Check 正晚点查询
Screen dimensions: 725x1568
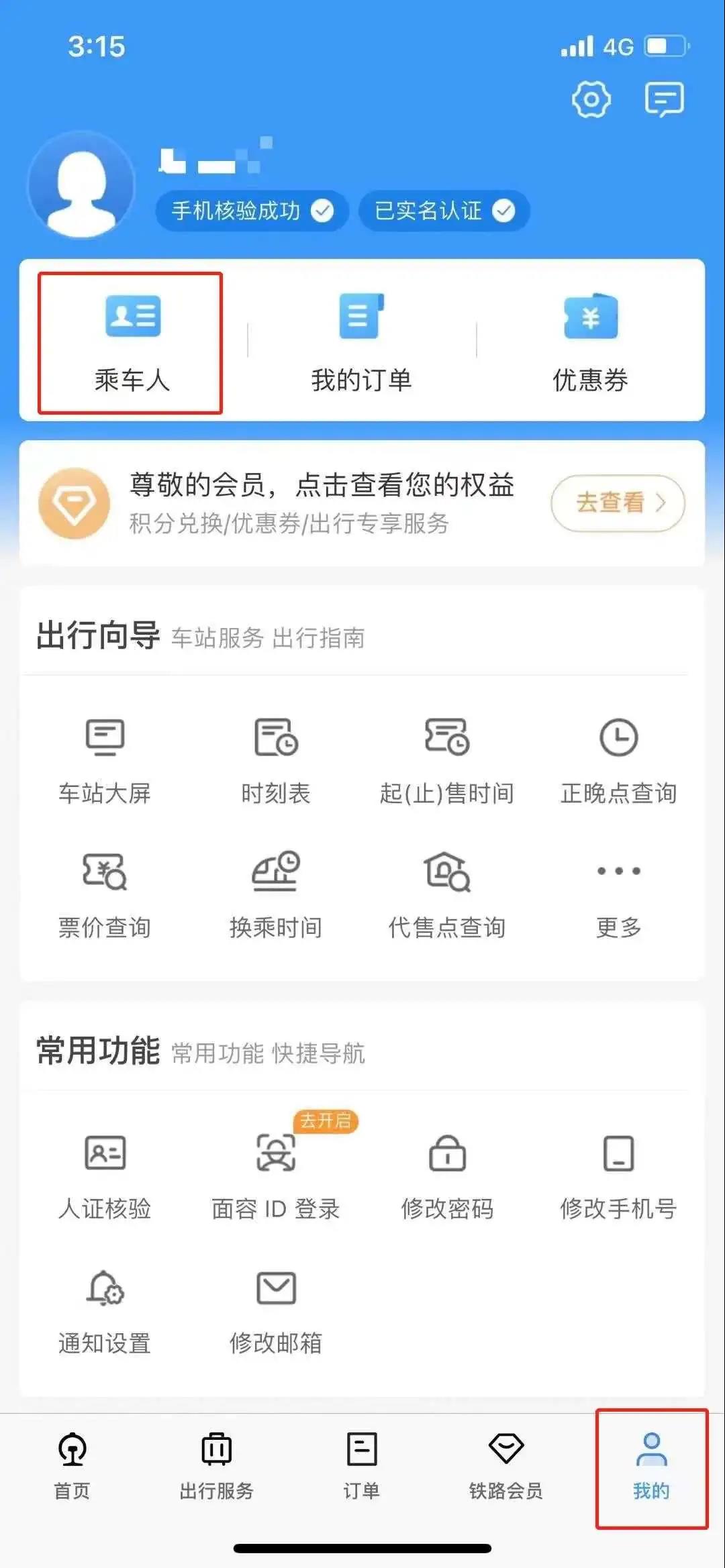pos(618,762)
